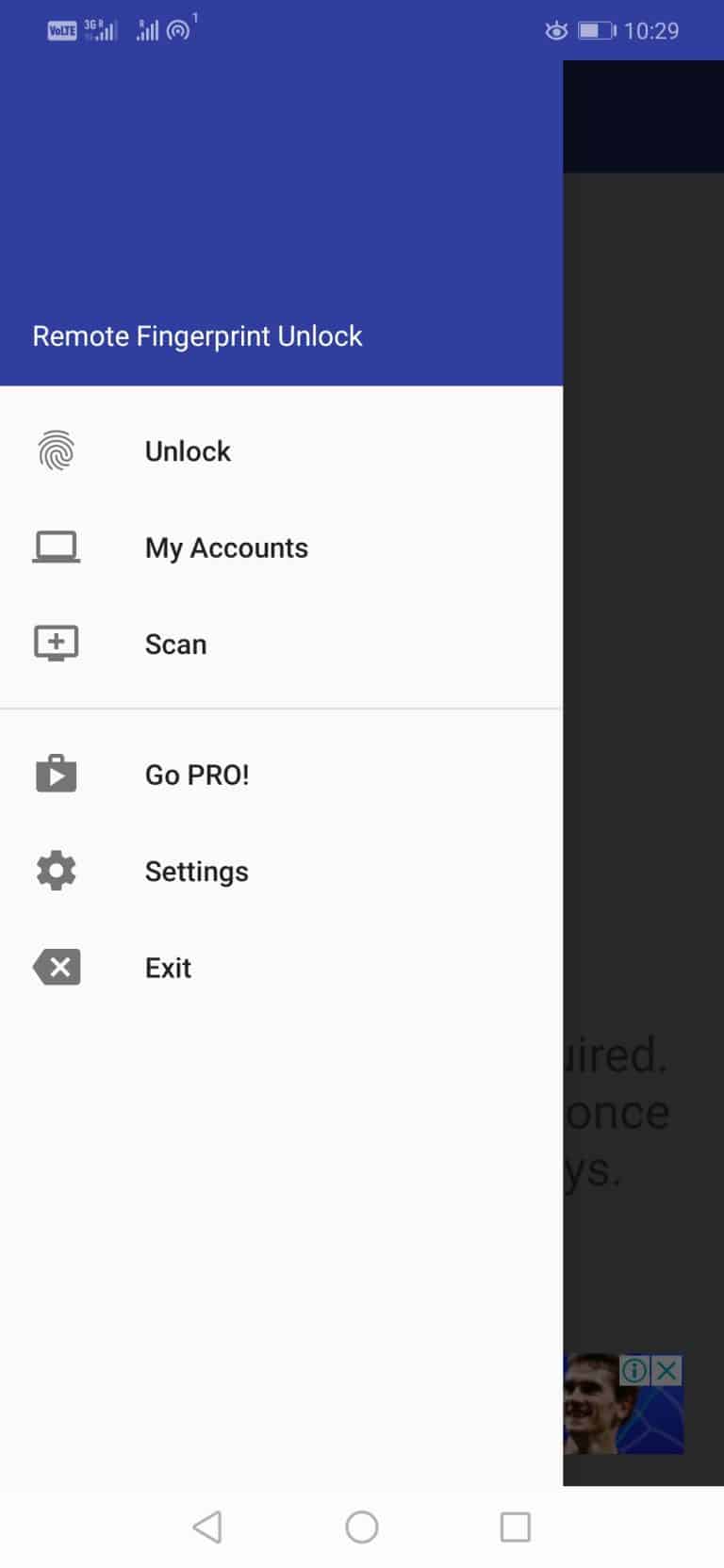Screen dimensions: 724x1568
Task: Click the VoLTE indicator in status bar
Action: 62,29
